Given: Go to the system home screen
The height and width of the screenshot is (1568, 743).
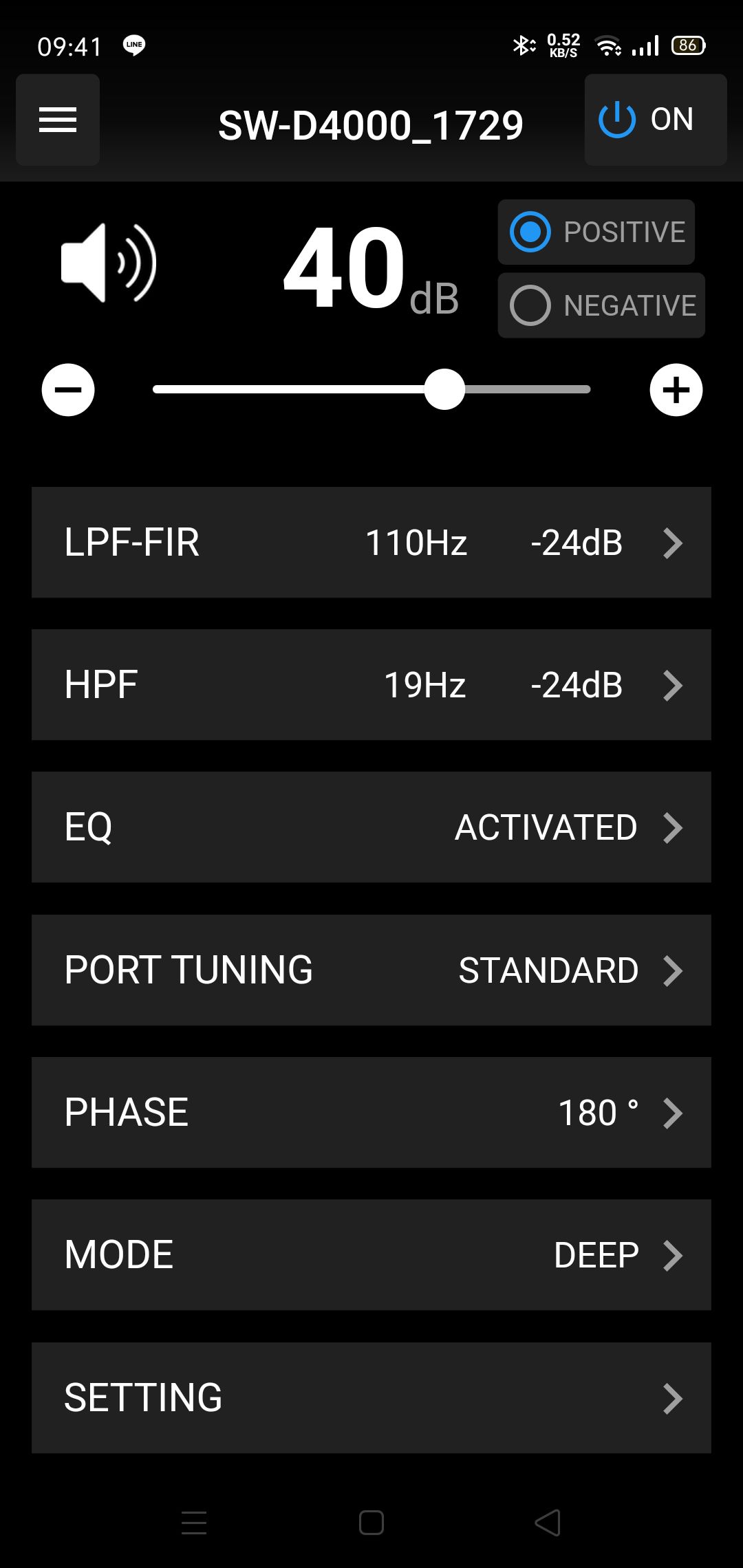Looking at the screenshot, I should (371, 1523).
